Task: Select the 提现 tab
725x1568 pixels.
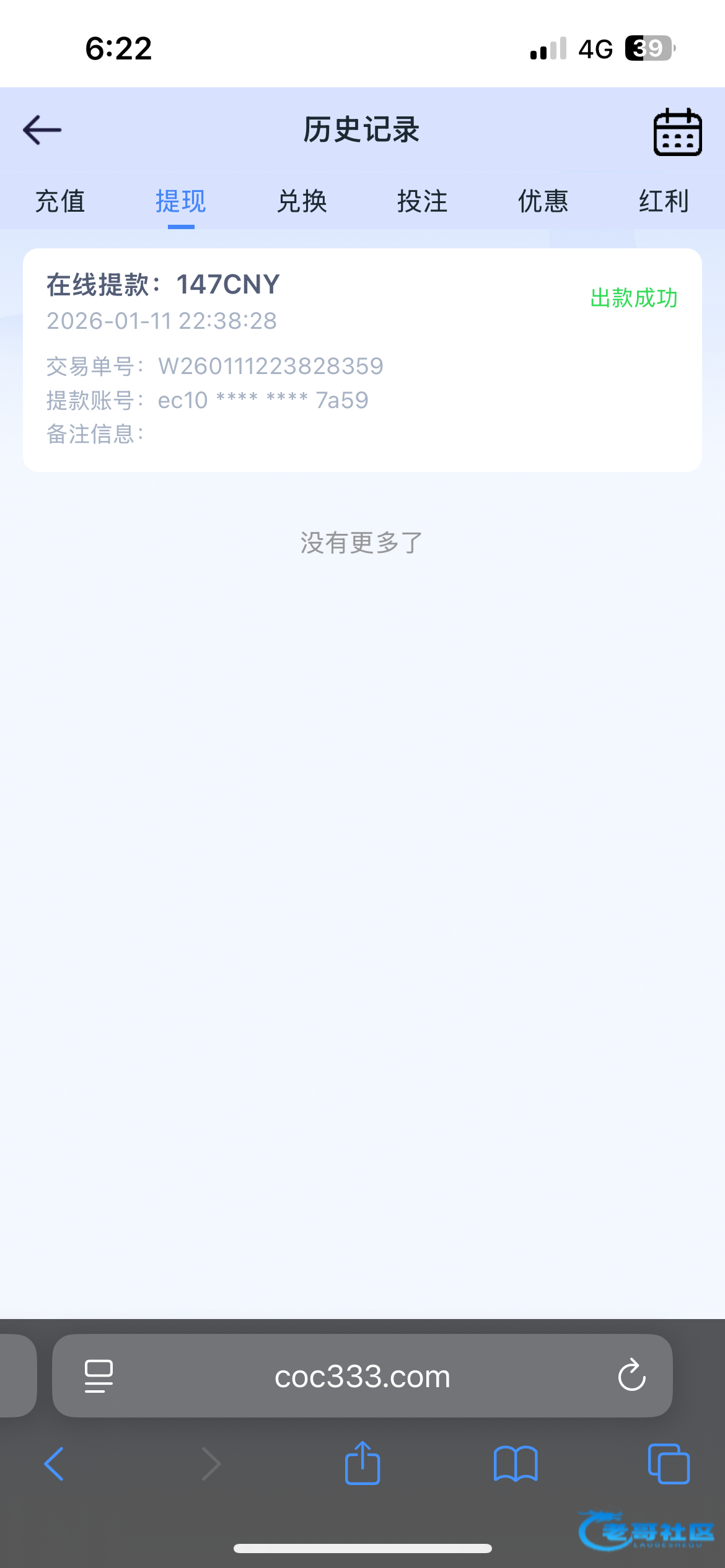Action: coord(180,201)
